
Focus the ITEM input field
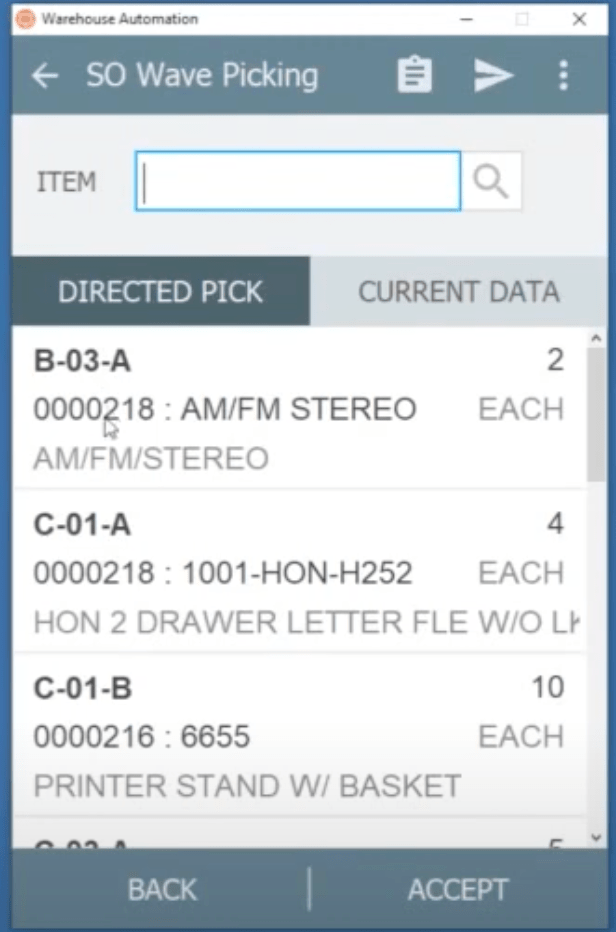[x=298, y=182]
